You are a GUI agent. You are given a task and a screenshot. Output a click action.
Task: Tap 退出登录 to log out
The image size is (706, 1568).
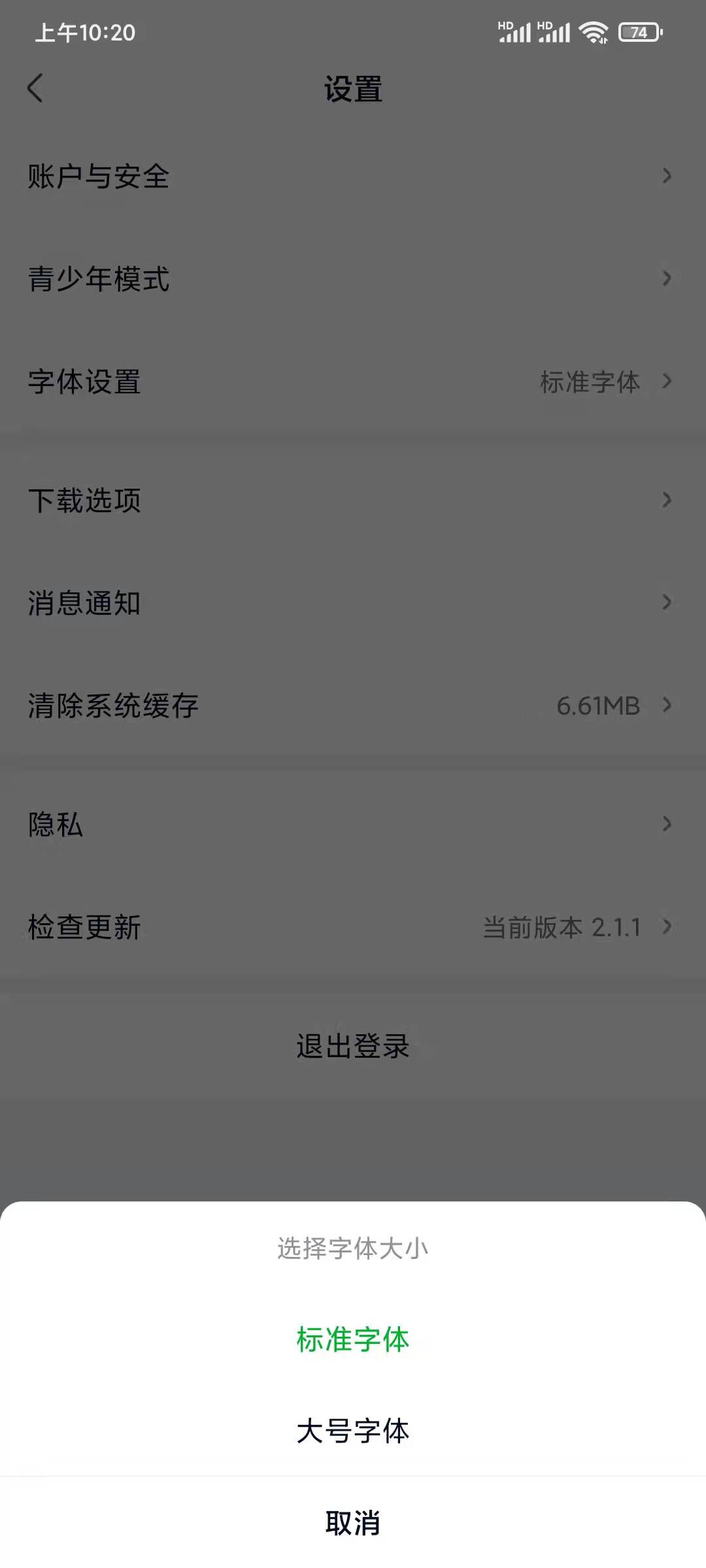353,1045
